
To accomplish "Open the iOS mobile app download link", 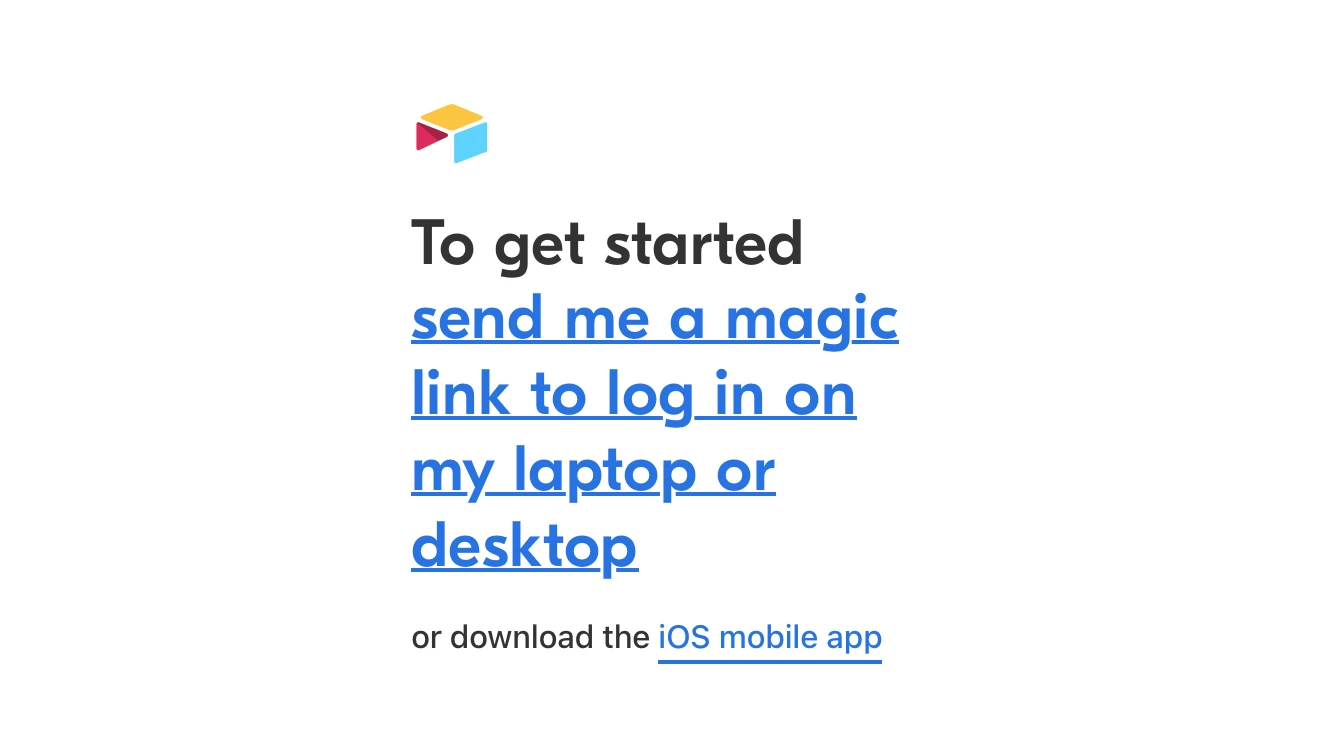I will pos(769,638).
